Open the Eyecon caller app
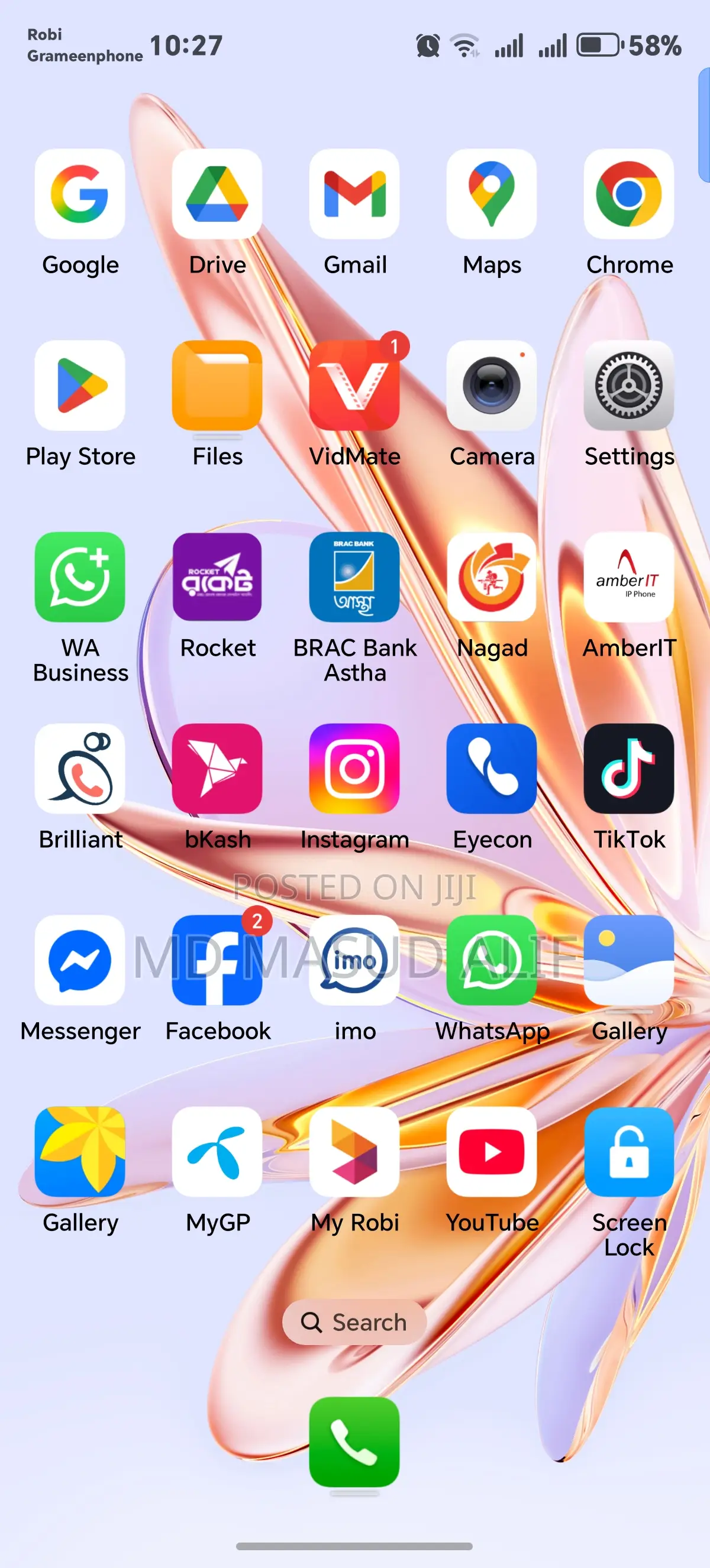The image size is (710, 1568). point(493,768)
